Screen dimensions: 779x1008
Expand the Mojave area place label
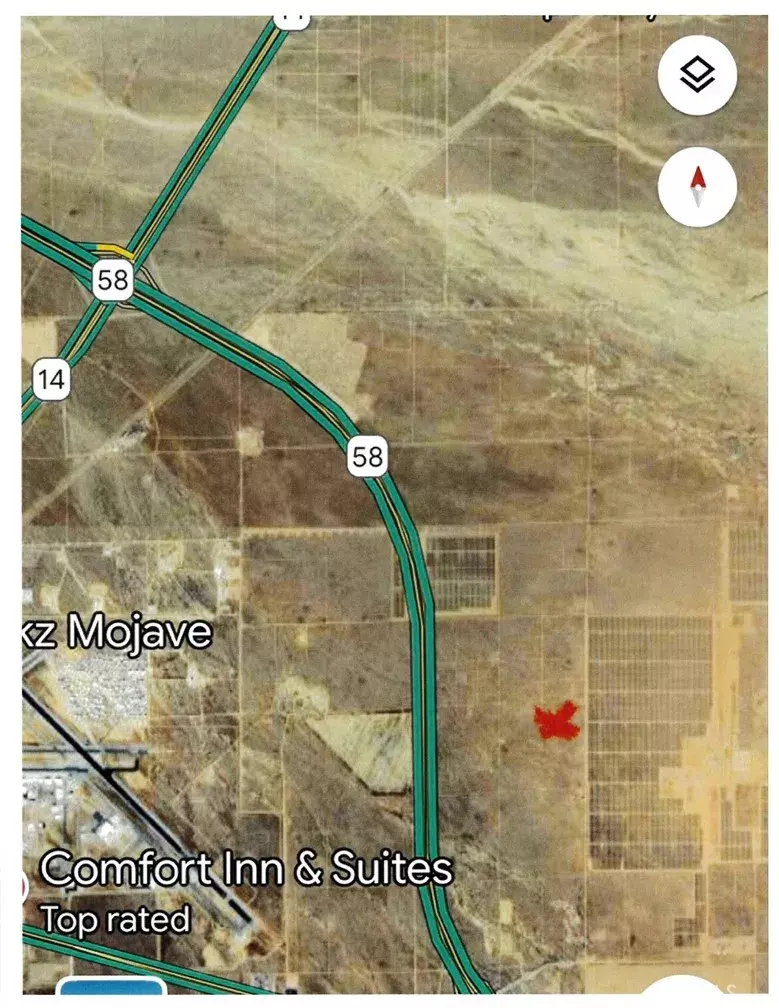pyautogui.click(x=115, y=632)
